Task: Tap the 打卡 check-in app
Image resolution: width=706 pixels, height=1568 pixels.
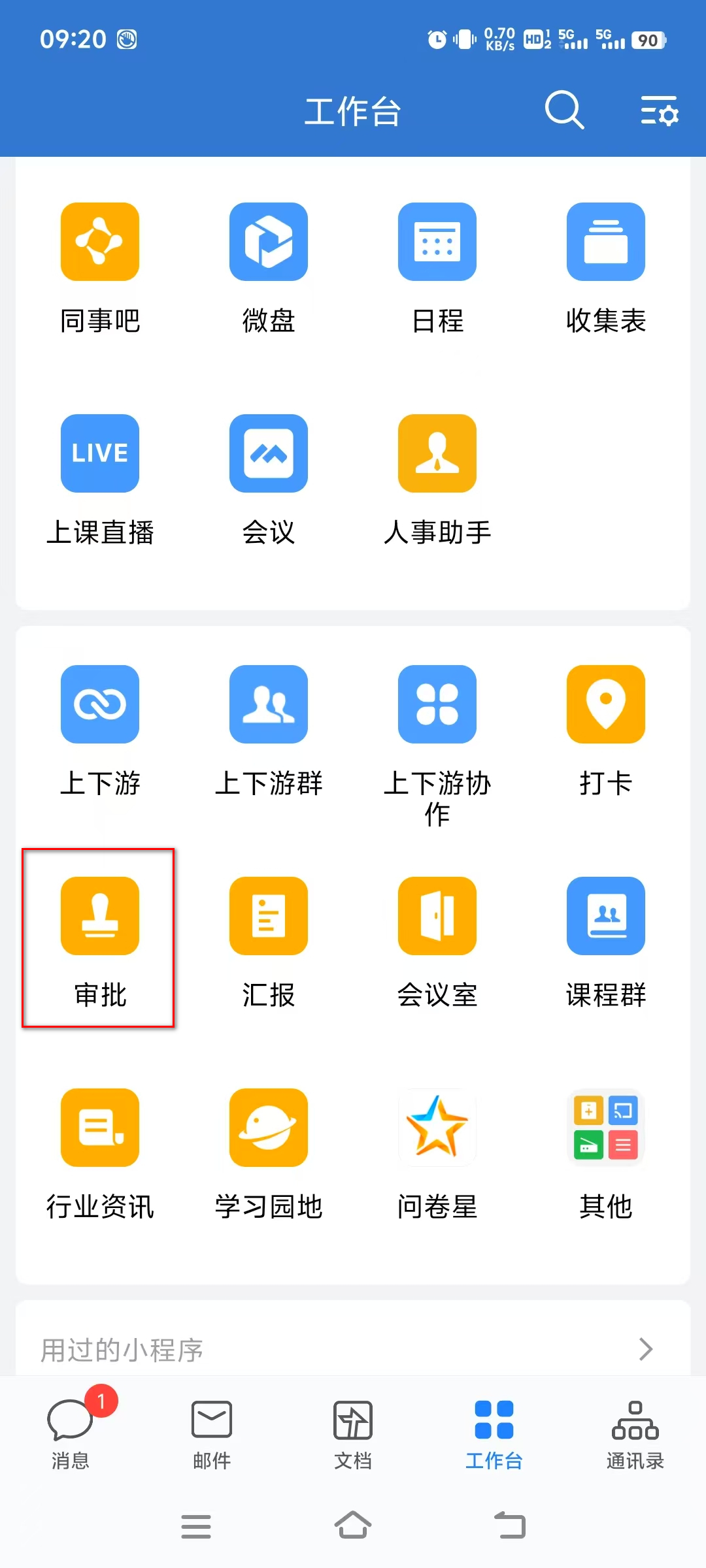Action: pyautogui.click(x=606, y=705)
